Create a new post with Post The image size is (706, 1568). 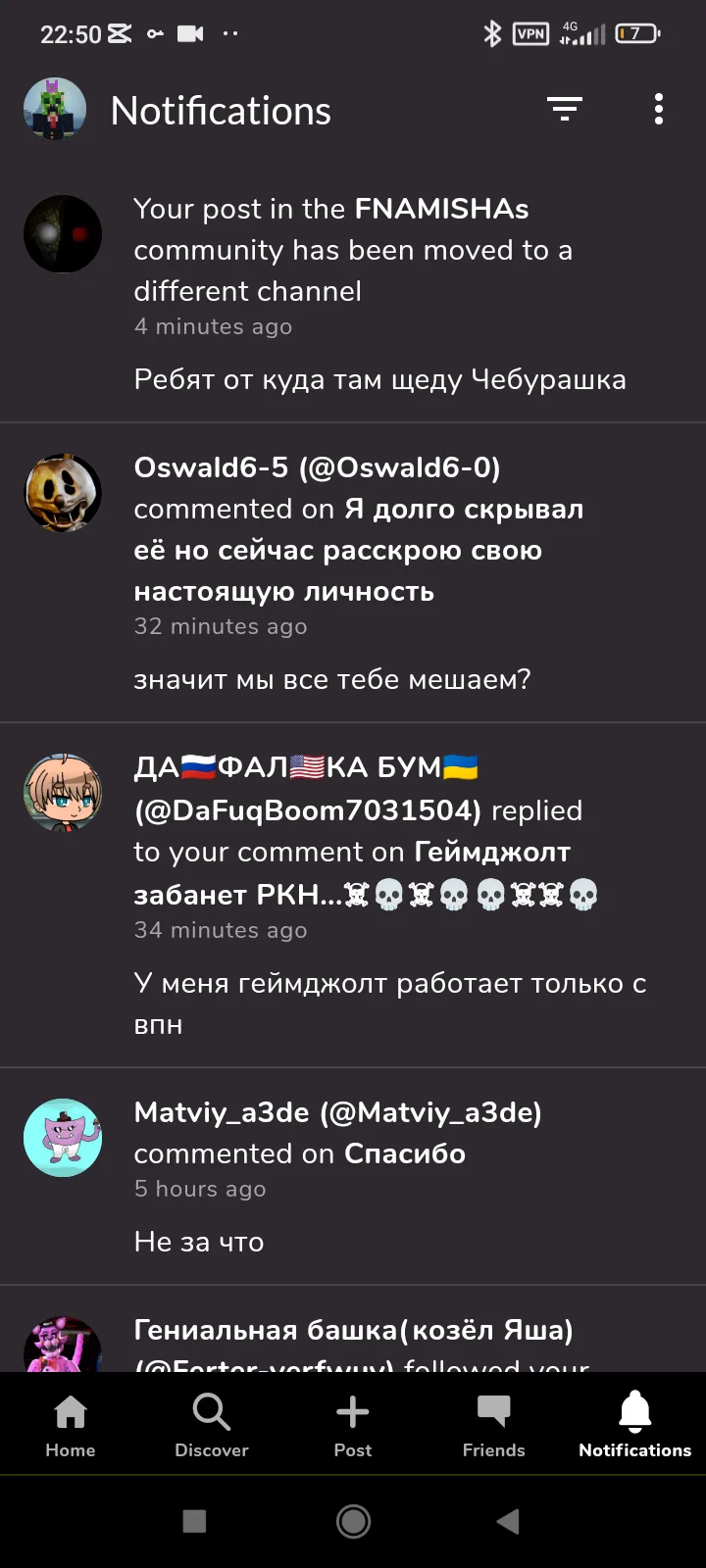click(x=353, y=1425)
